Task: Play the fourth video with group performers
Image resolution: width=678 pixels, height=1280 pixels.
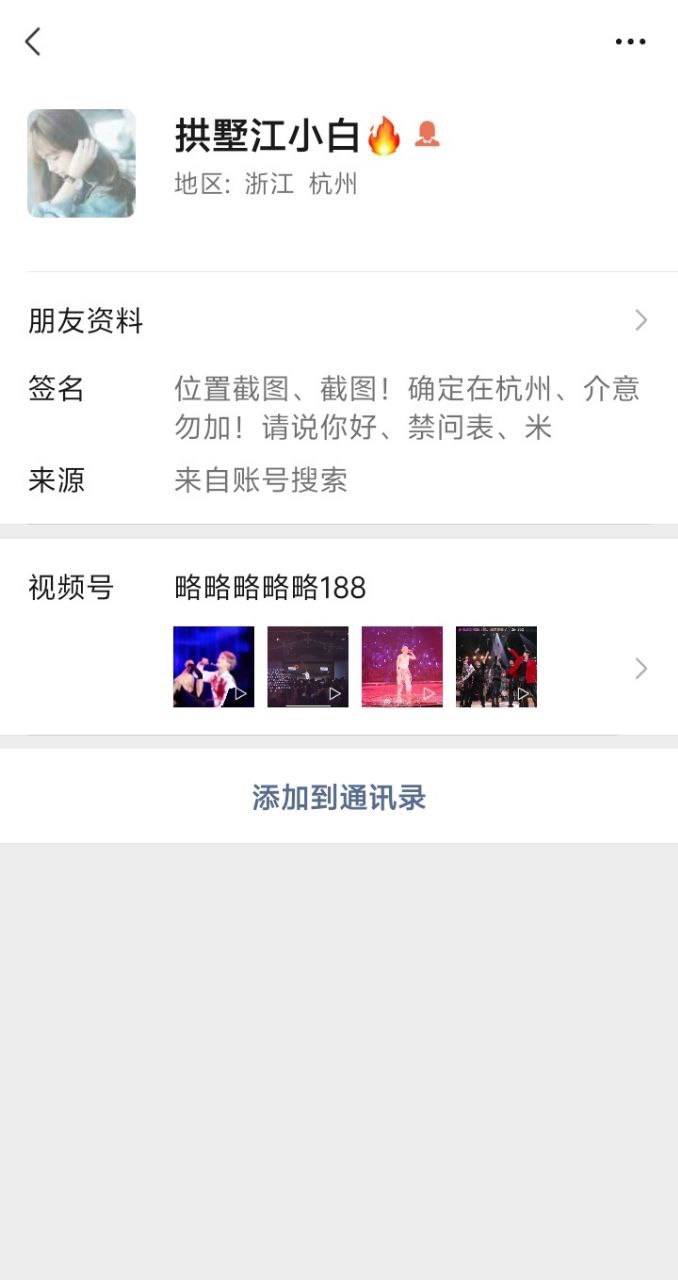Action: (496, 667)
